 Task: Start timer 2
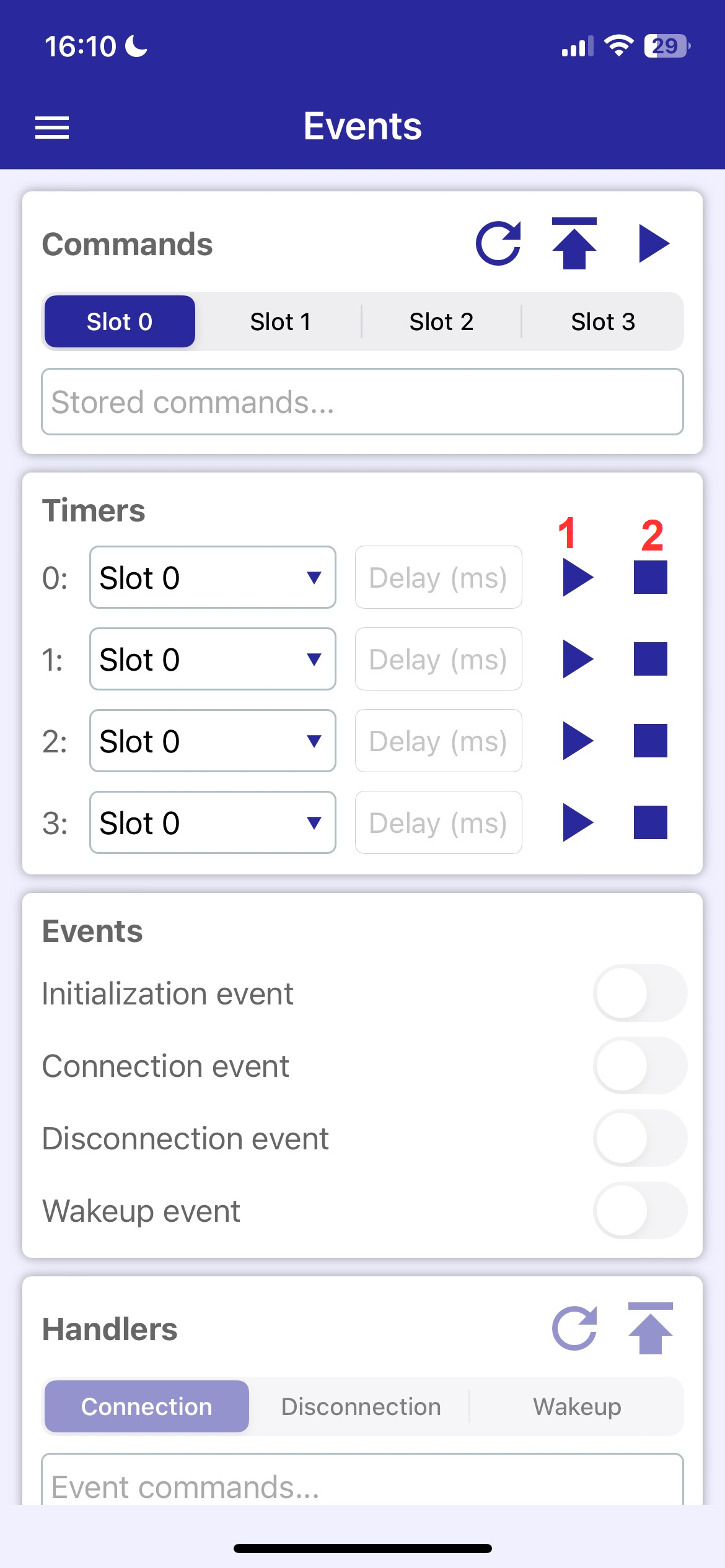578,741
